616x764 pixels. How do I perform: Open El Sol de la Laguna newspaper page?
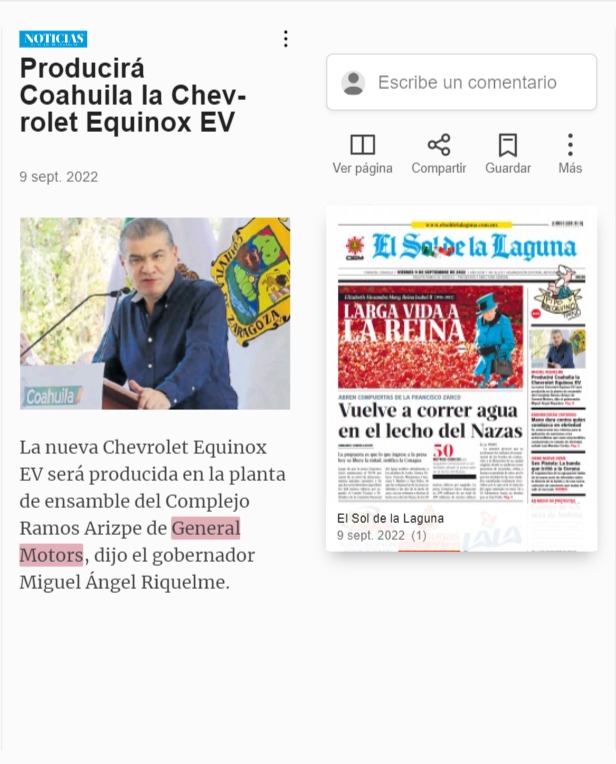[462, 379]
